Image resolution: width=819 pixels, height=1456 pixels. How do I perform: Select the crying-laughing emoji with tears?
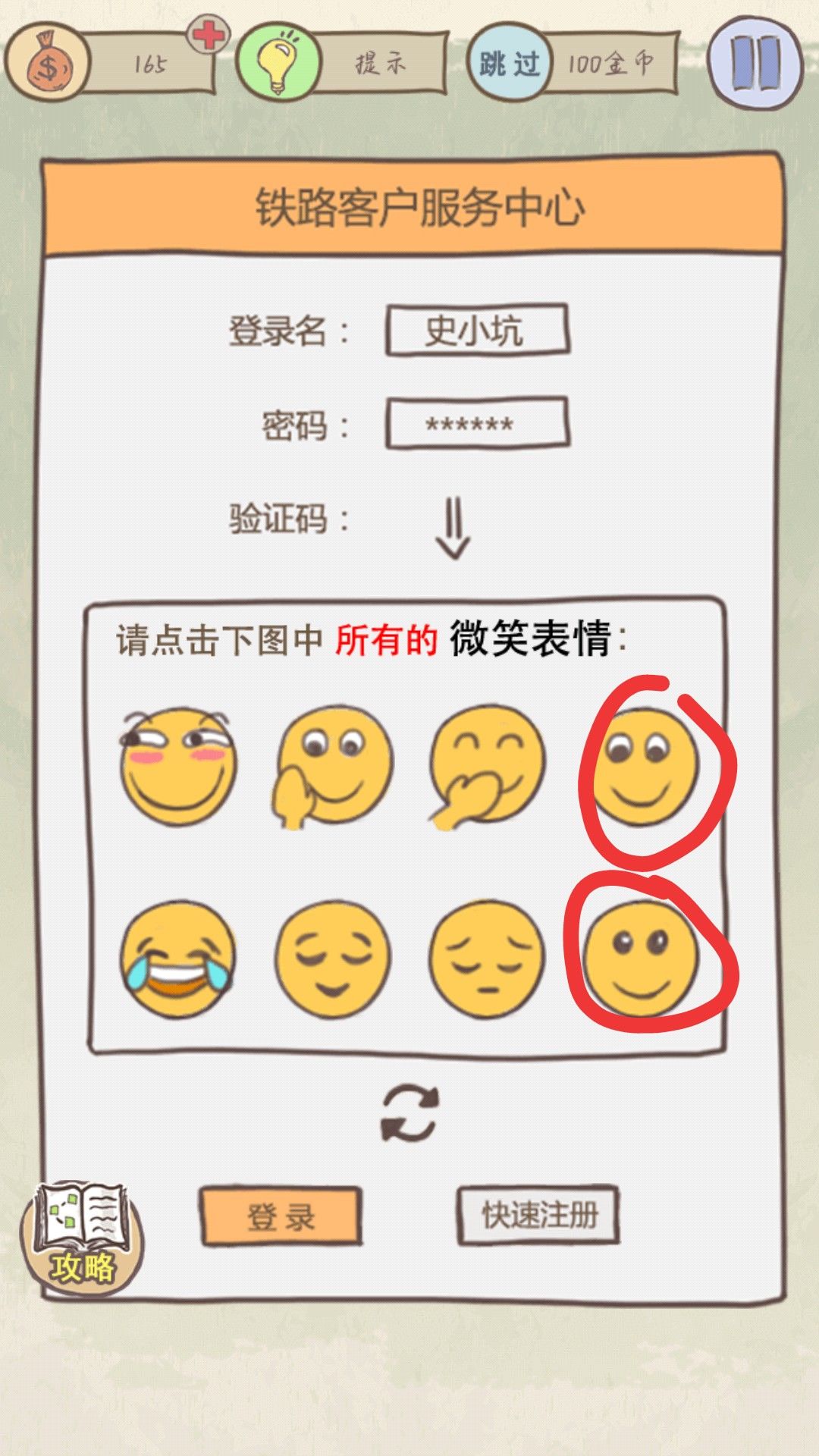pos(179,960)
